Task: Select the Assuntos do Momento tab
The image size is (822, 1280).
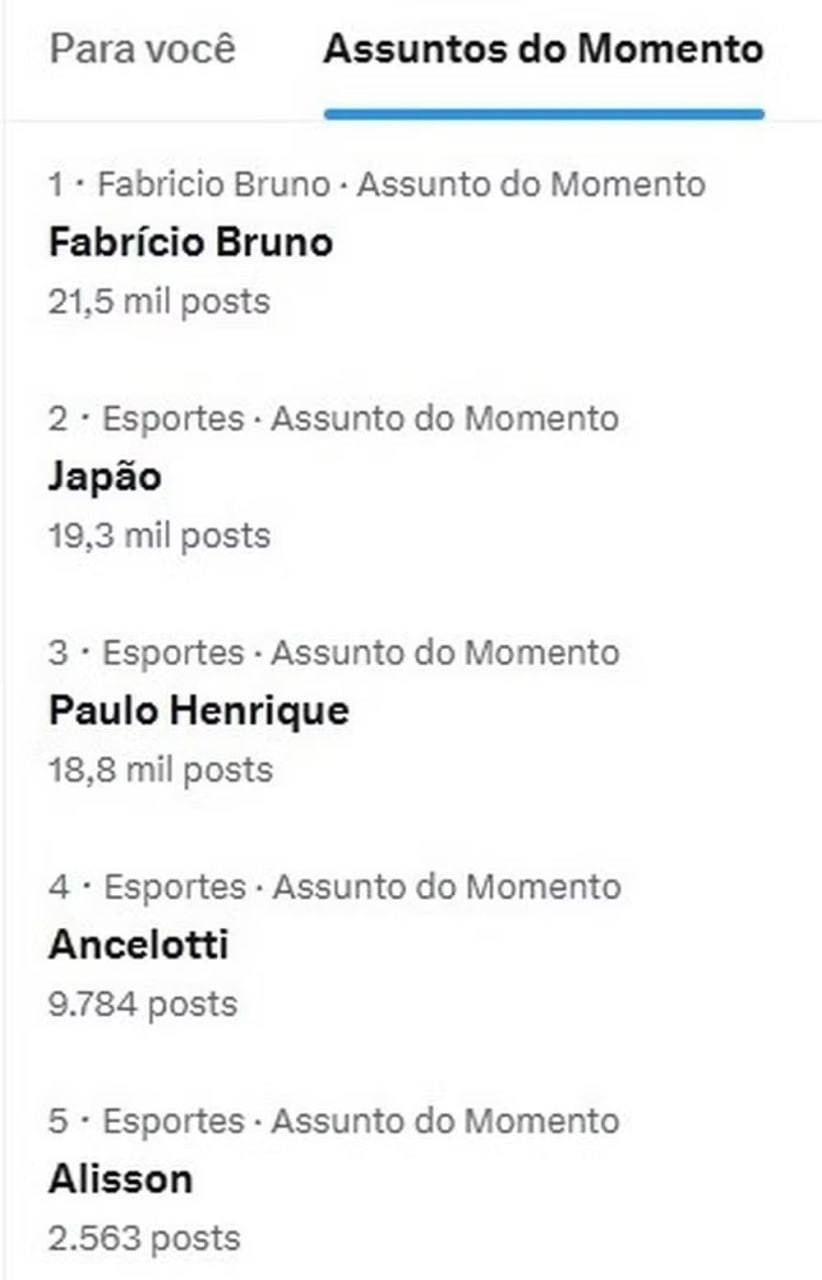Action: (x=543, y=49)
